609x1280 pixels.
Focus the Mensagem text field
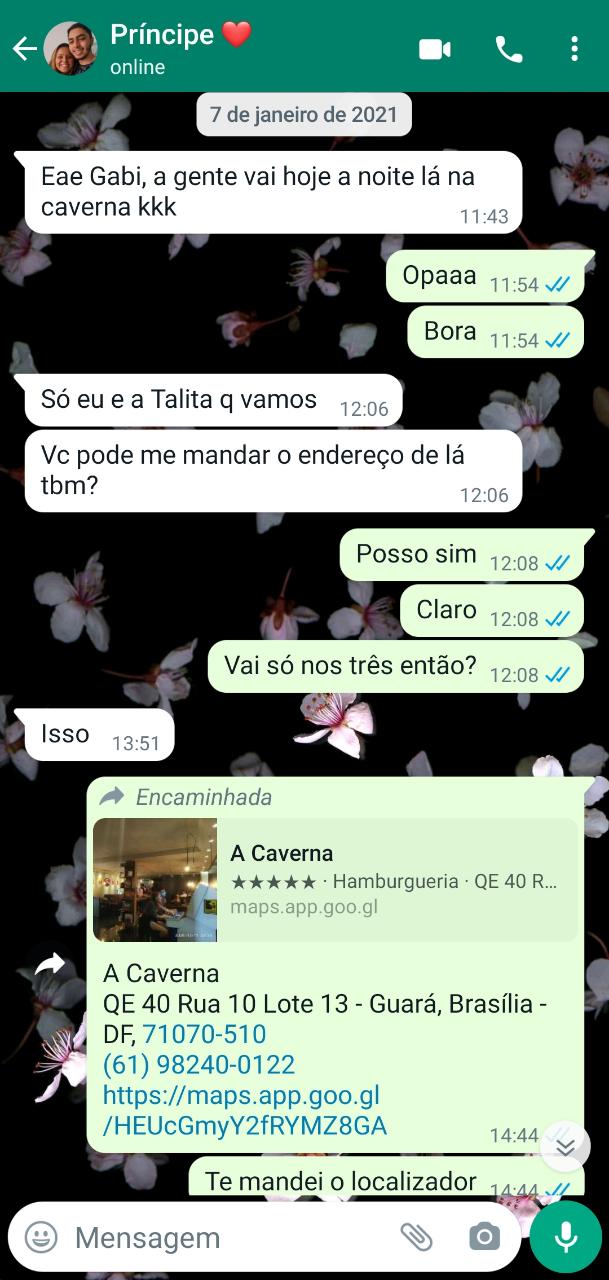(230, 1237)
